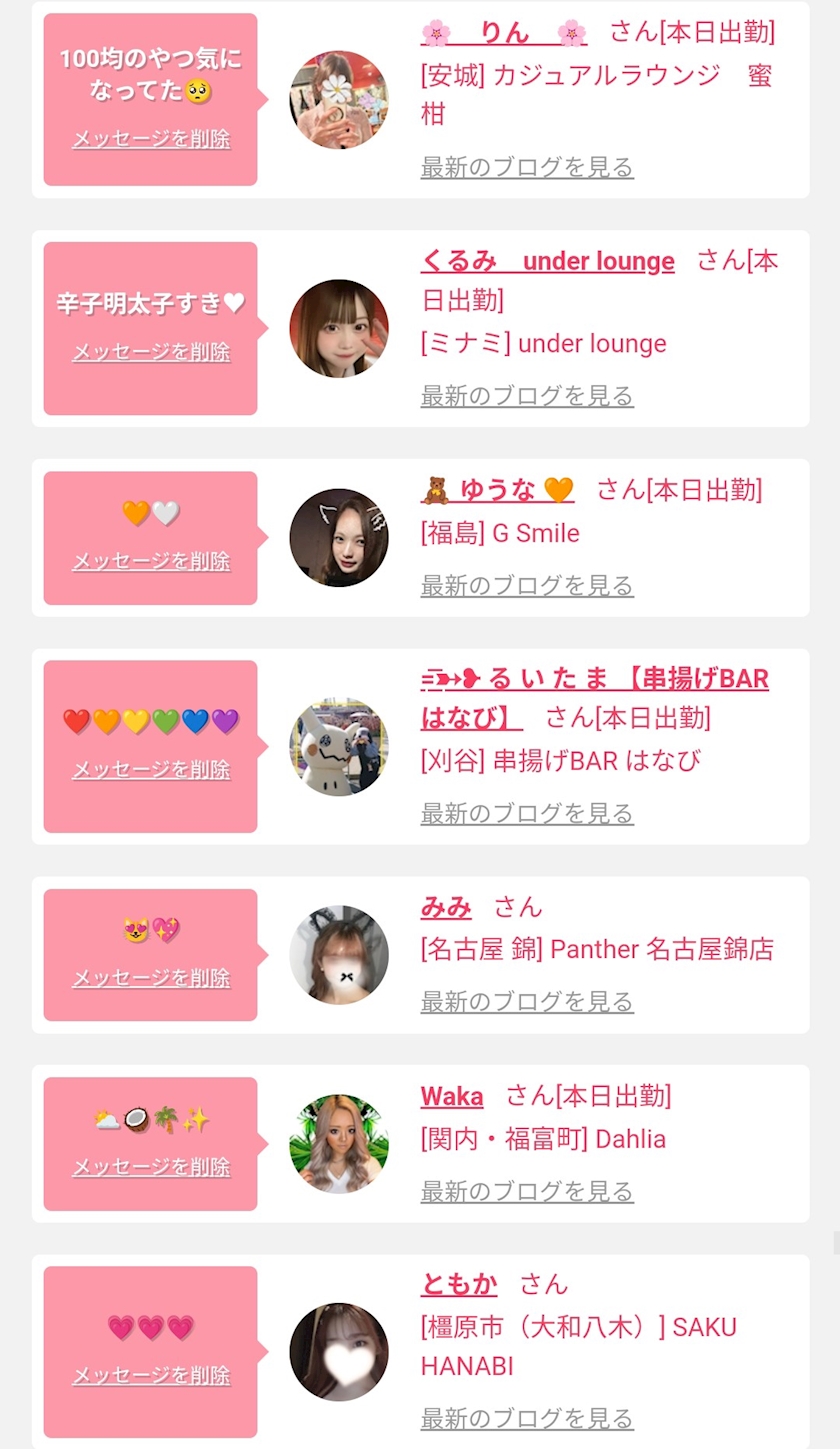
Task: Tap みみ's round profile photo
Action: click(x=339, y=954)
